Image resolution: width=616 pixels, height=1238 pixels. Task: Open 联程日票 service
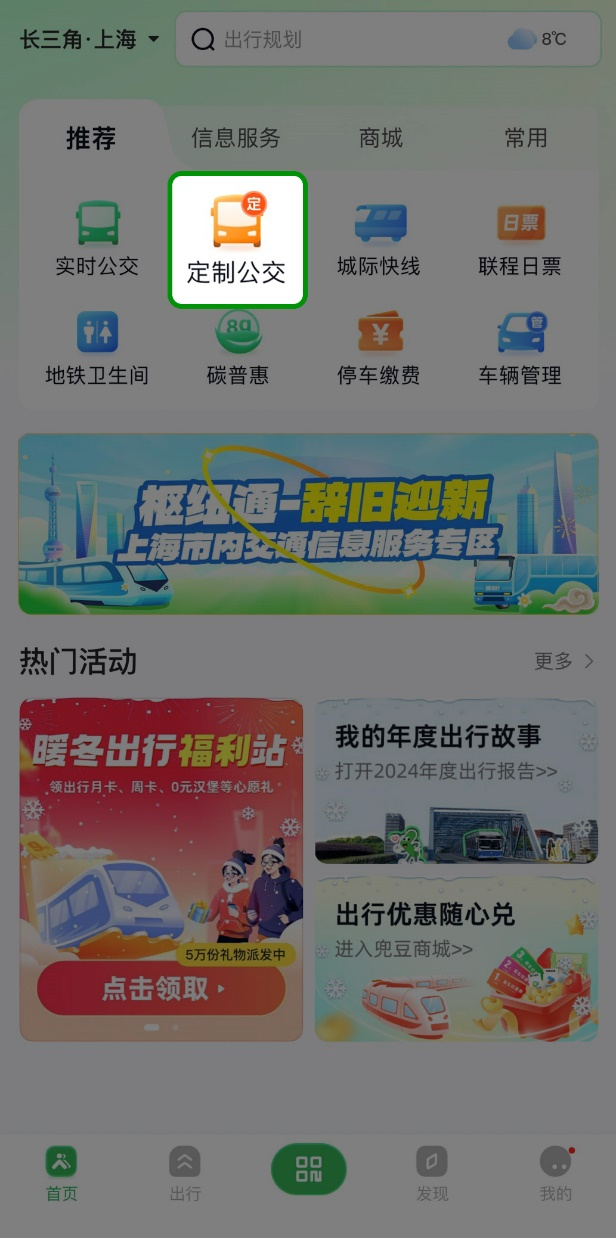(x=520, y=239)
